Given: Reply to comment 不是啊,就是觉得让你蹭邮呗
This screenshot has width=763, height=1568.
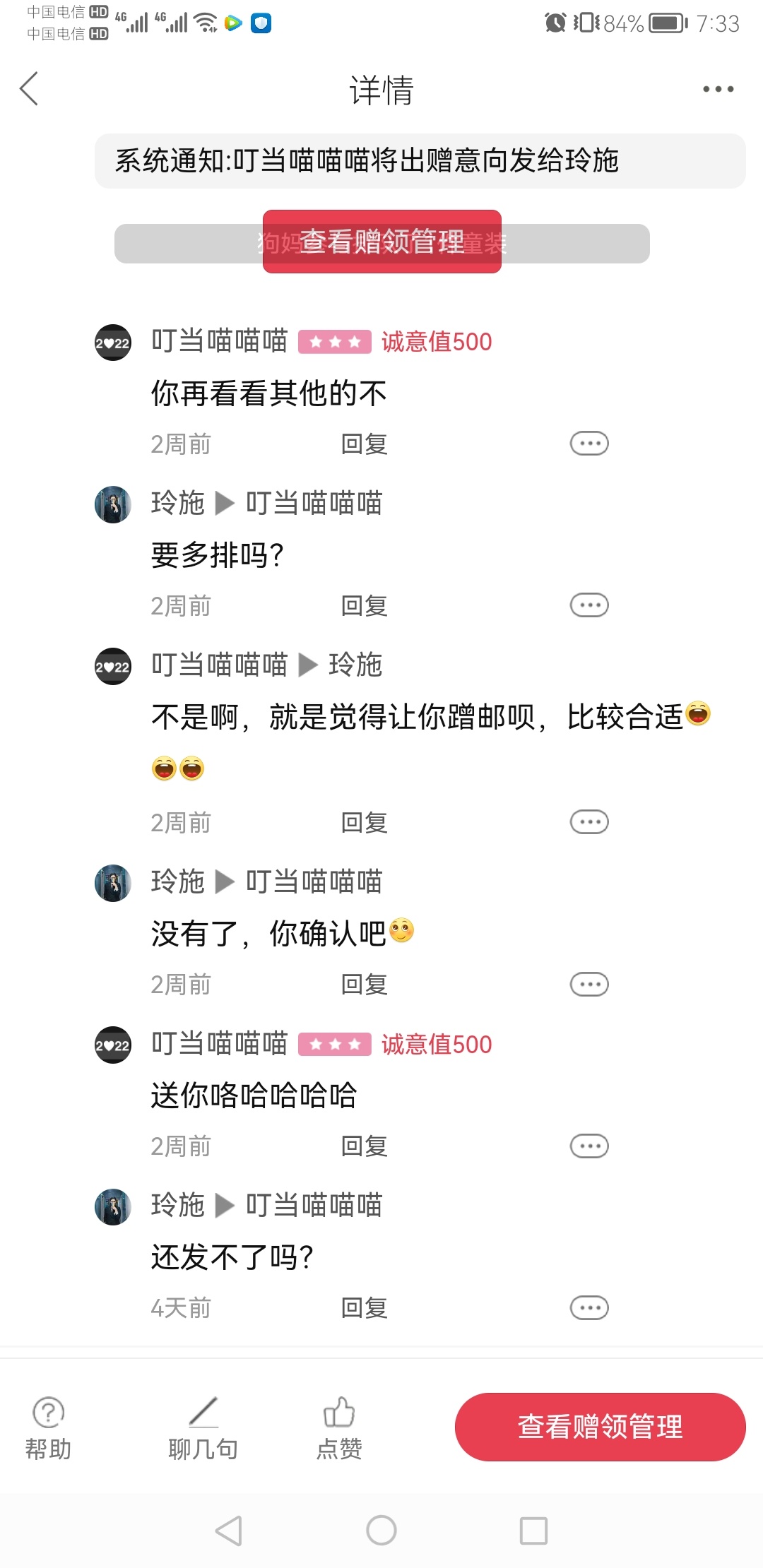Looking at the screenshot, I should point(364,822).
